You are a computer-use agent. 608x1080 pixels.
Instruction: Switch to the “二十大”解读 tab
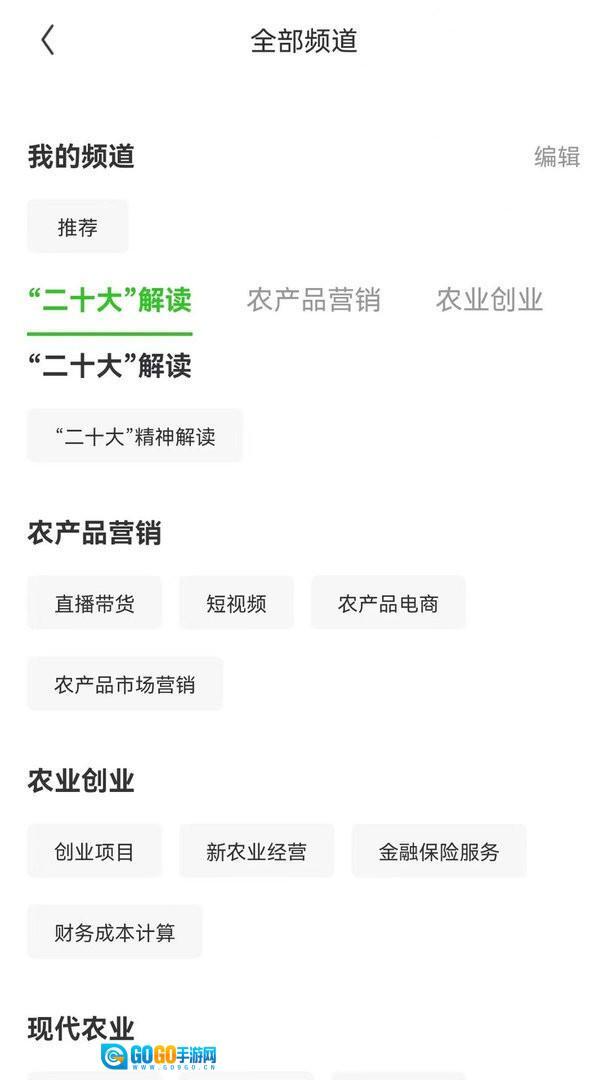point(109,299)
